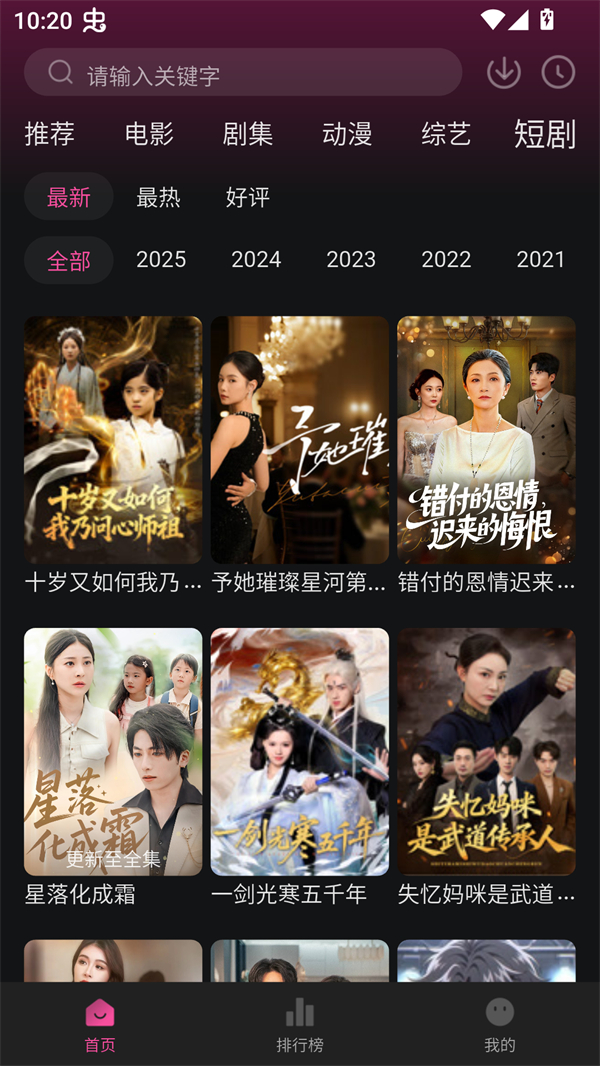Viewport: 600px width, 1066px height.
Task: Filter by year 2025
Action: click(161, 260)
